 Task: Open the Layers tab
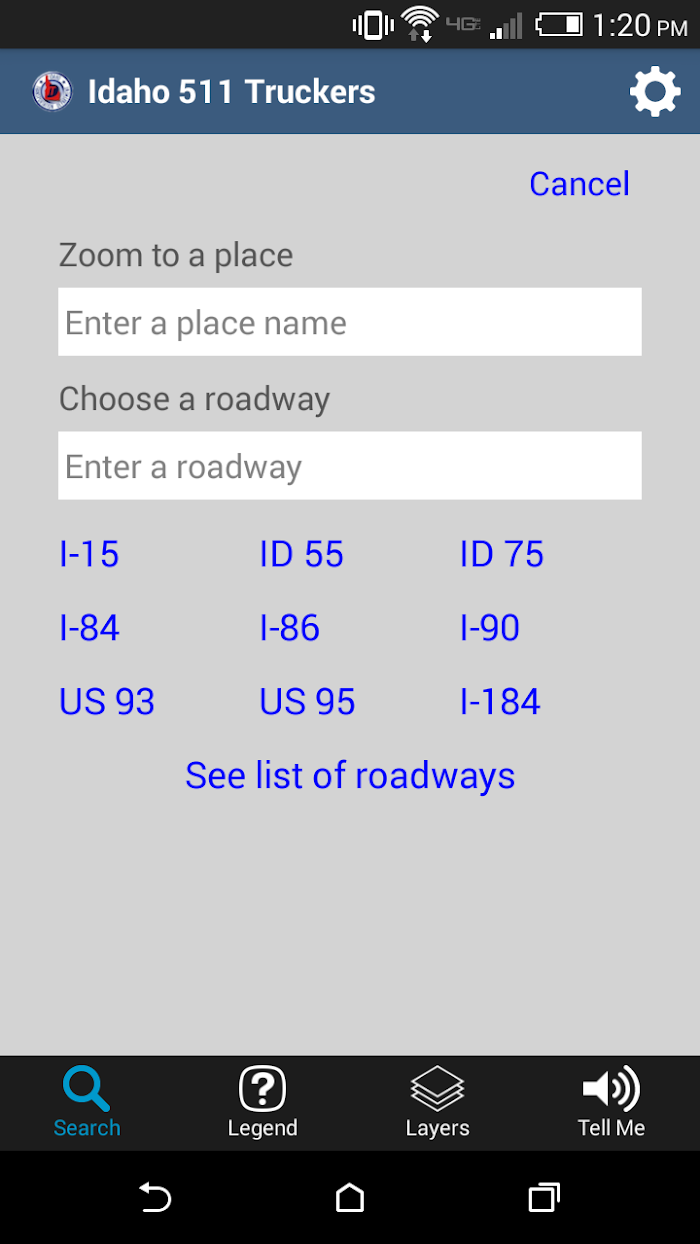click(437, 1103)
